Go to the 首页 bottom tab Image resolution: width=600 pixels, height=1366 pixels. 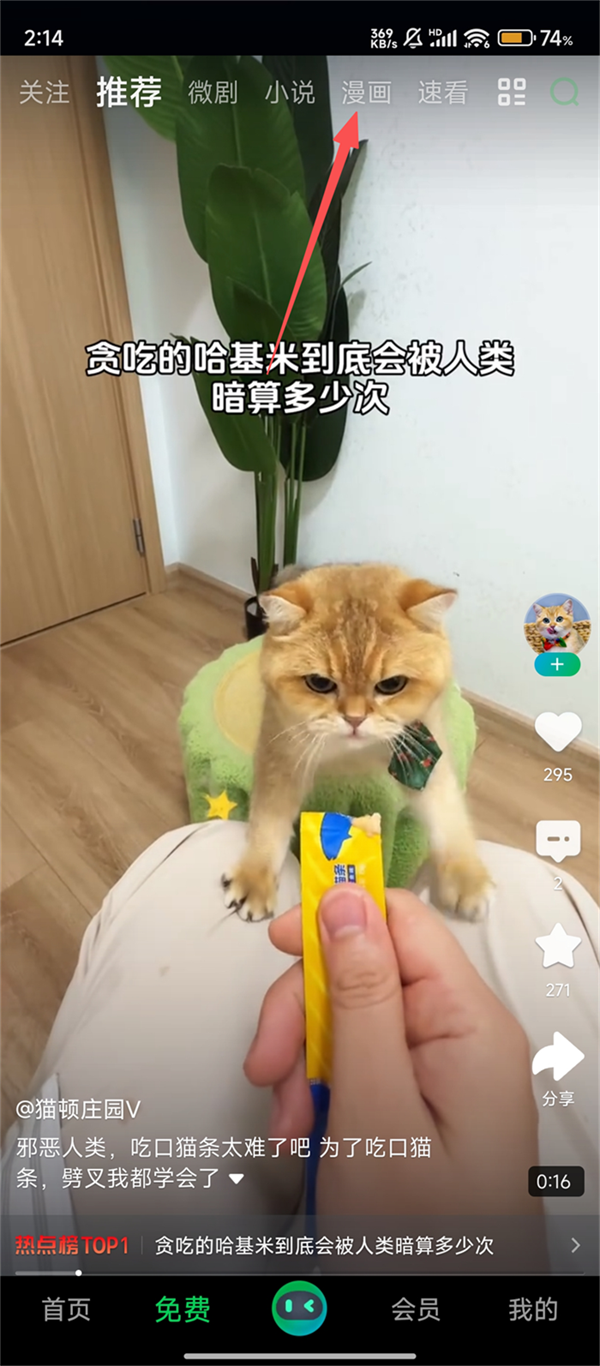tap(66, 1309)
